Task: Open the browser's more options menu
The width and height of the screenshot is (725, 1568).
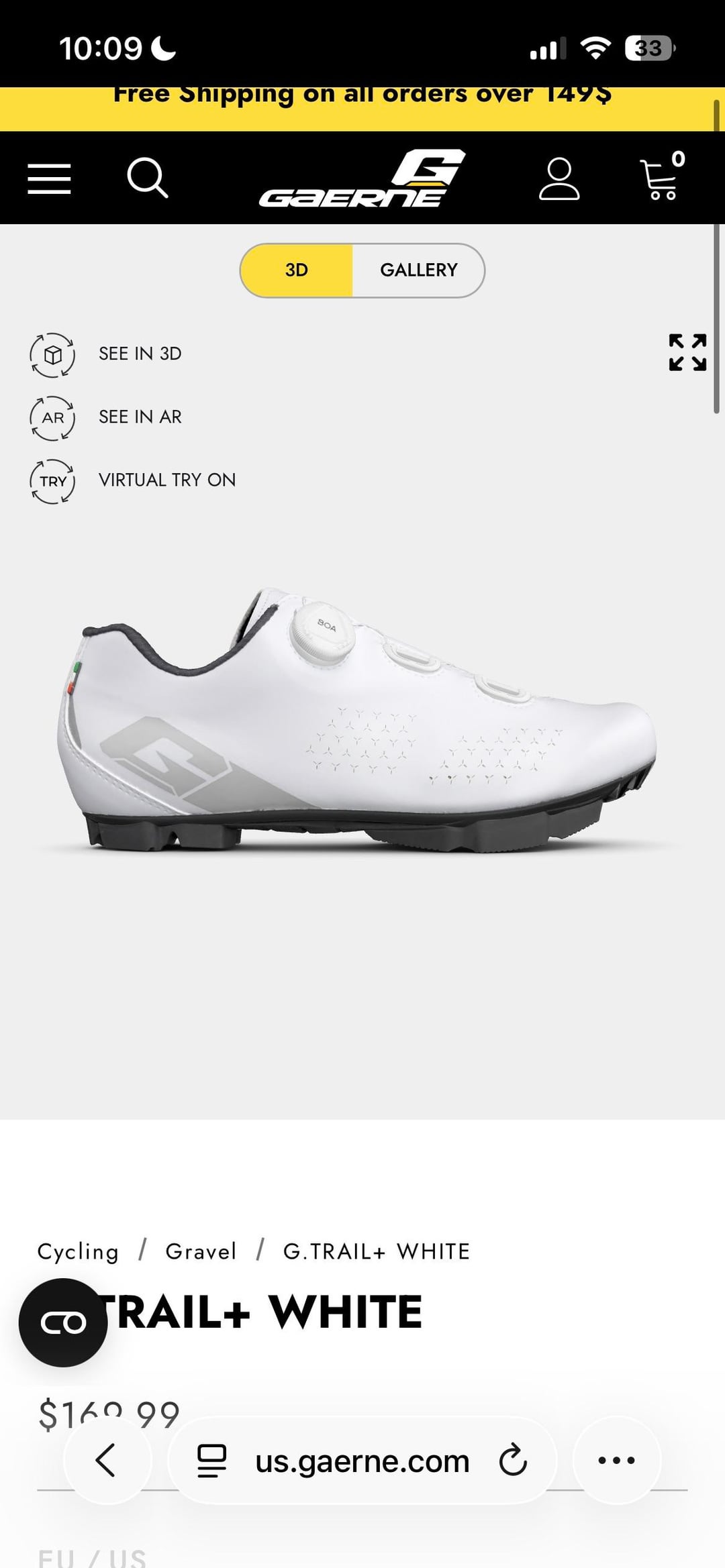Action: point(616,1461)
